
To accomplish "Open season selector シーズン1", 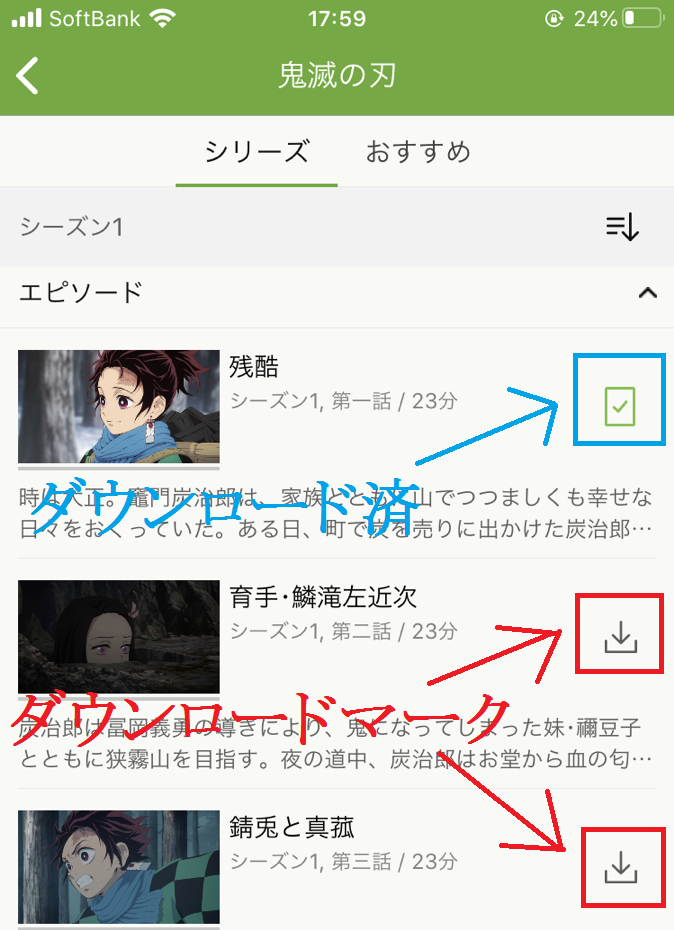I will point(72,227).
